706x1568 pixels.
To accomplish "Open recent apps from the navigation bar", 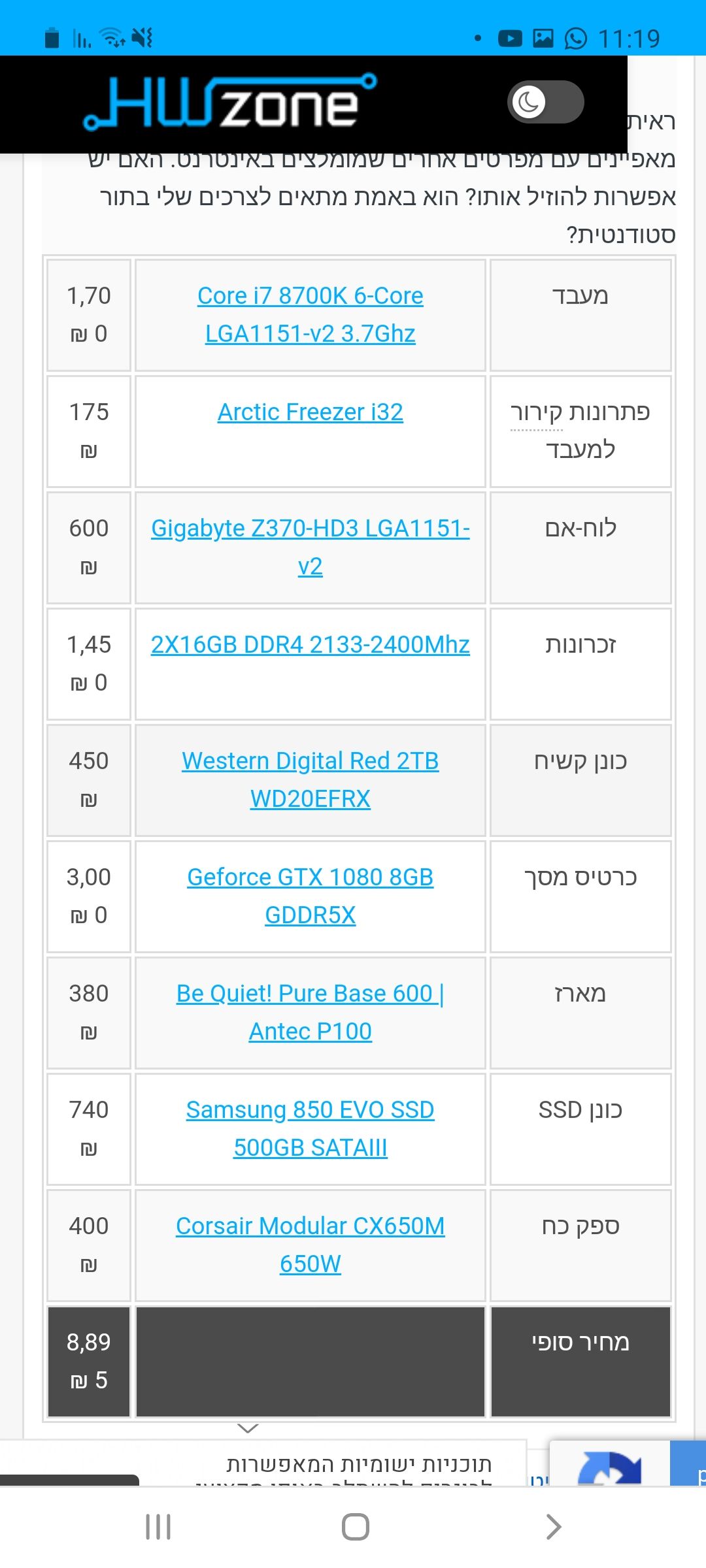I will coord(158,1527).
